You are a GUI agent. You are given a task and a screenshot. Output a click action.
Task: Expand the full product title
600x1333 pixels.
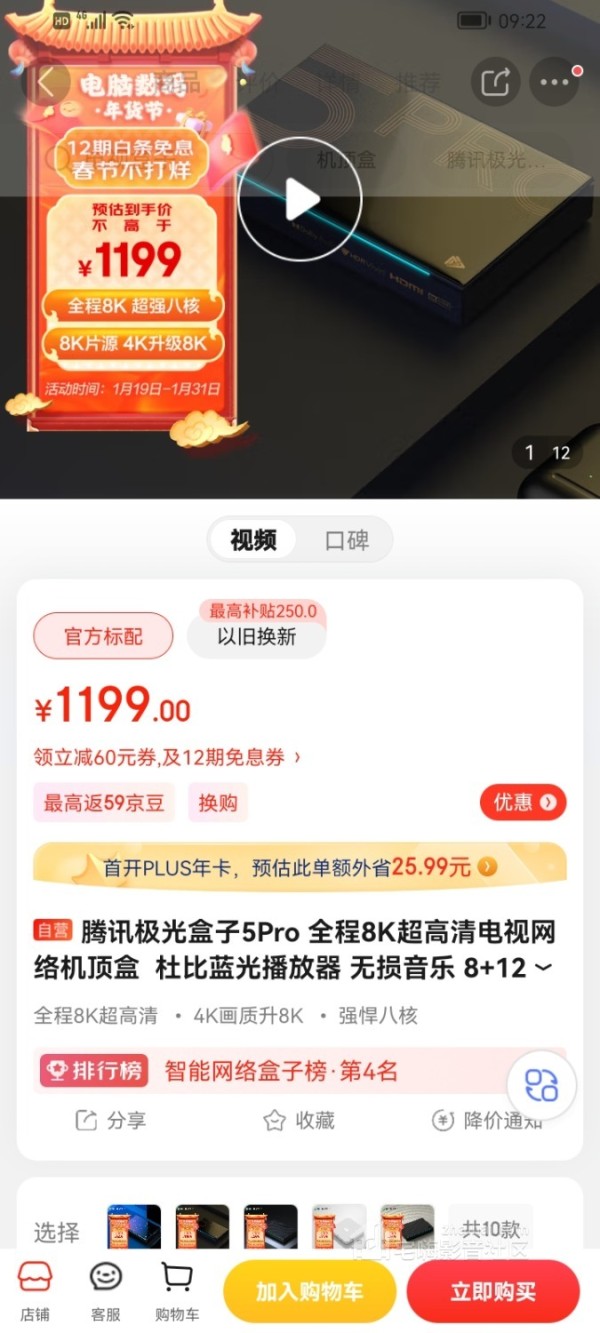tap(543, 967)
